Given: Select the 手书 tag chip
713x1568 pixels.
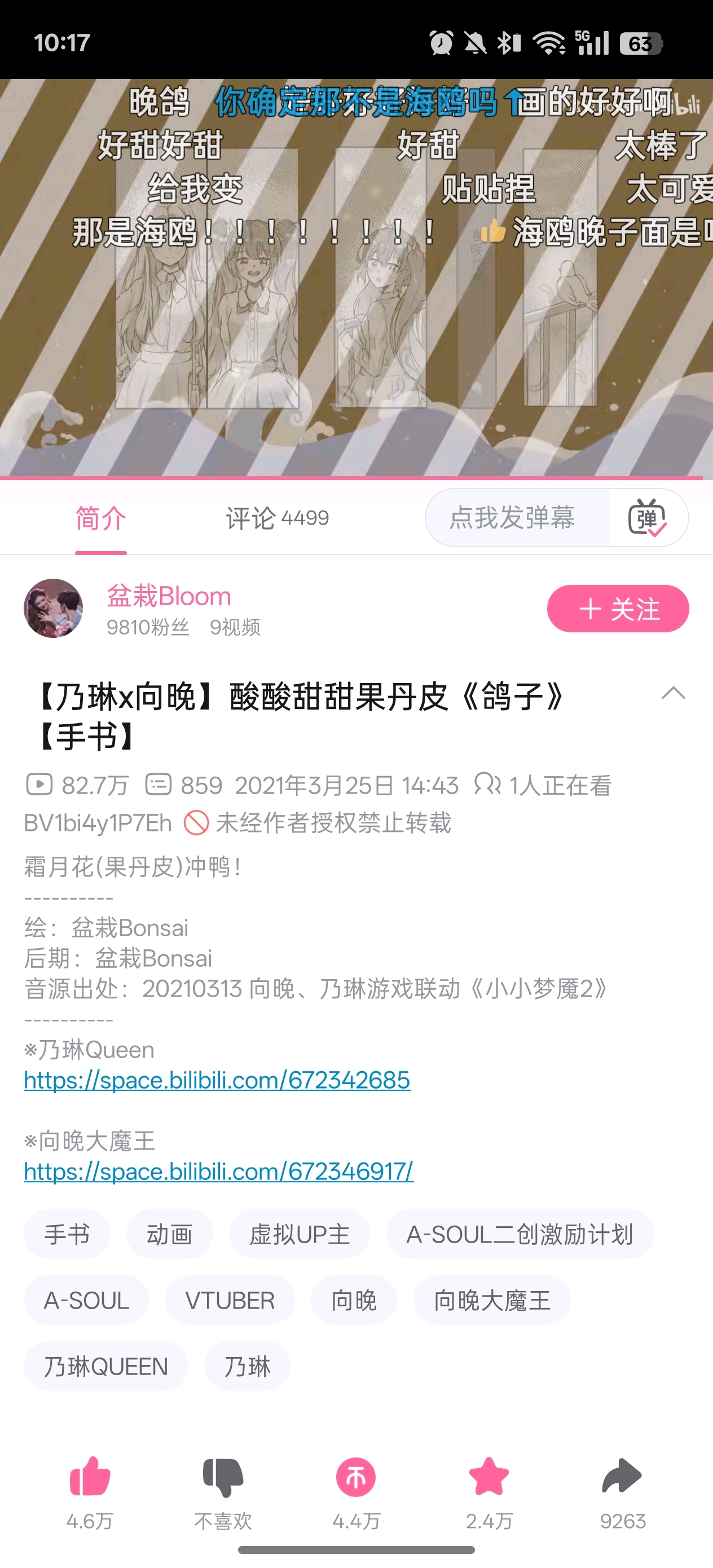Looking at the screenshot, I should click(67, 1235).
